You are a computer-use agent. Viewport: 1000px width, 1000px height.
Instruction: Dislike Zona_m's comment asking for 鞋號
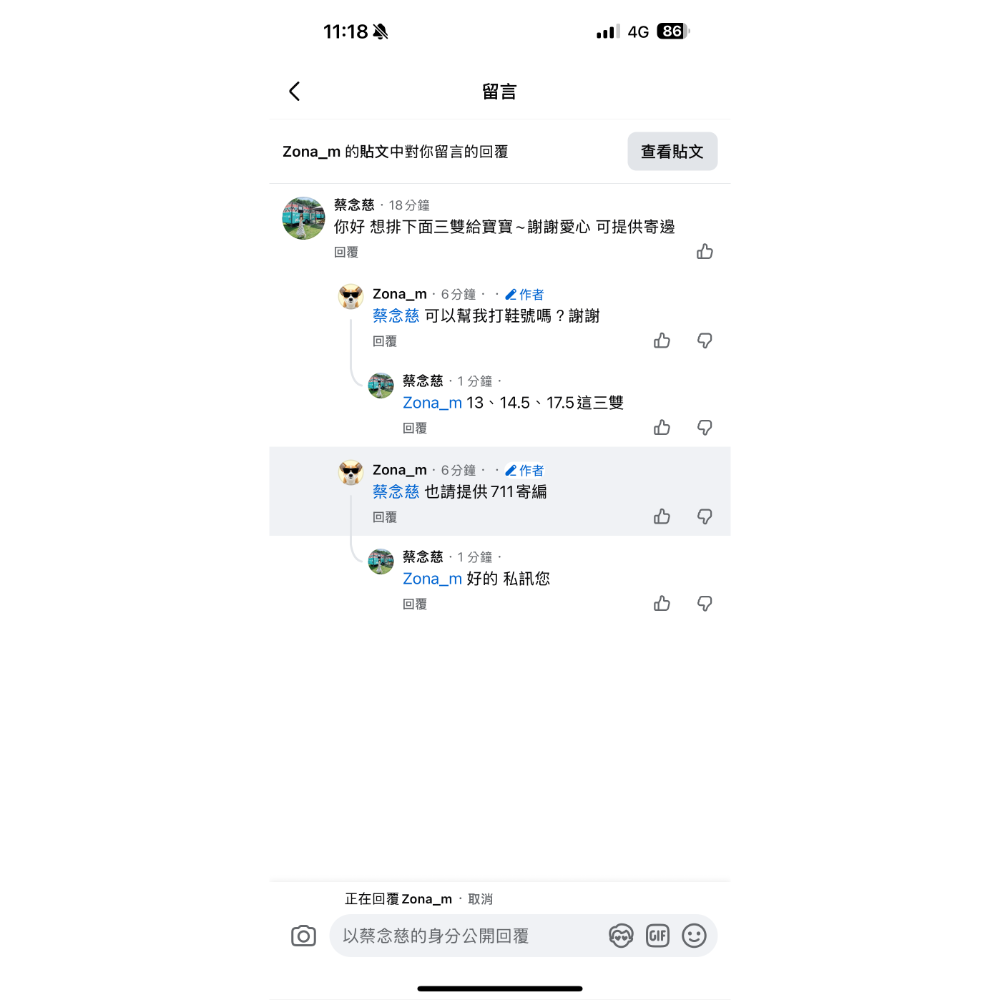705,341
